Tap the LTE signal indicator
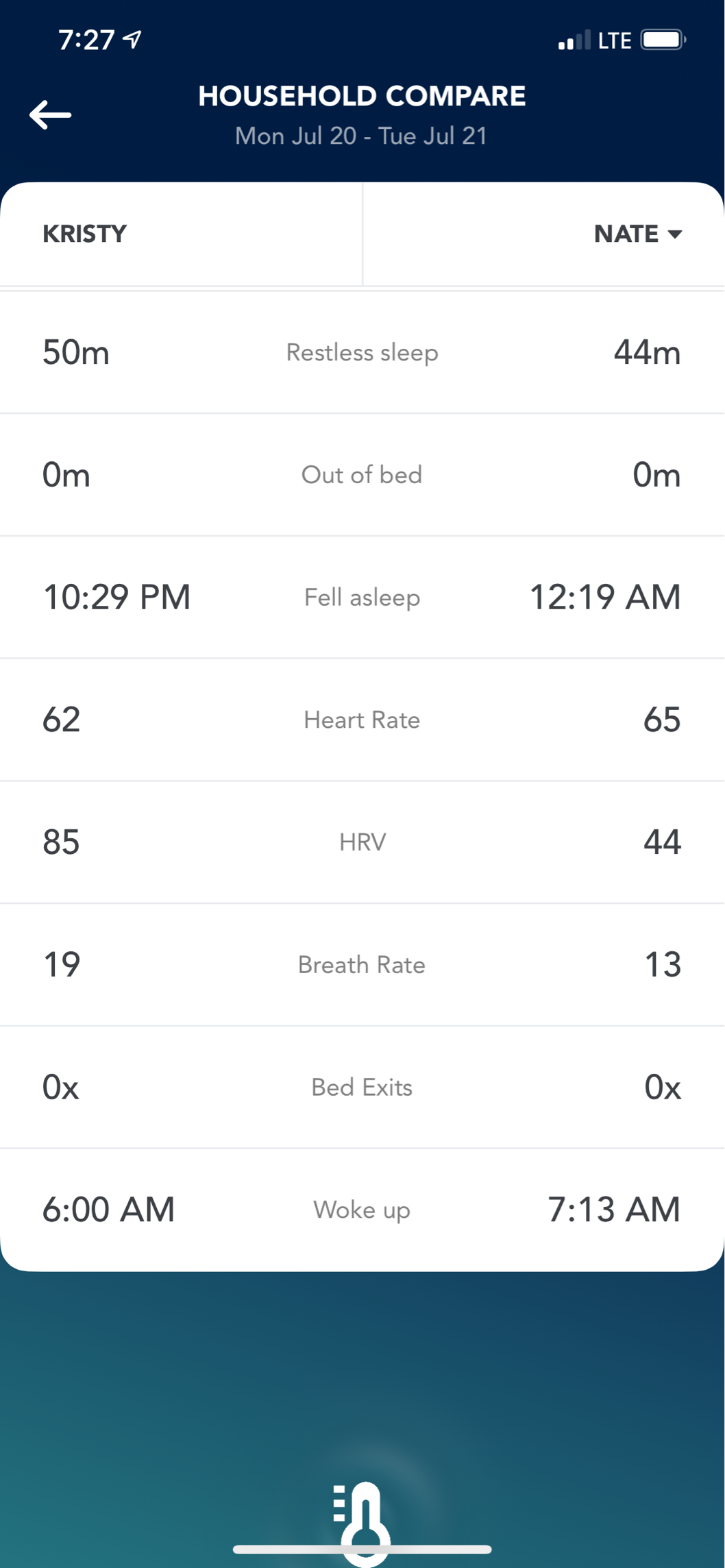The width and height of the screenshot is (725, 1568). 614,39
